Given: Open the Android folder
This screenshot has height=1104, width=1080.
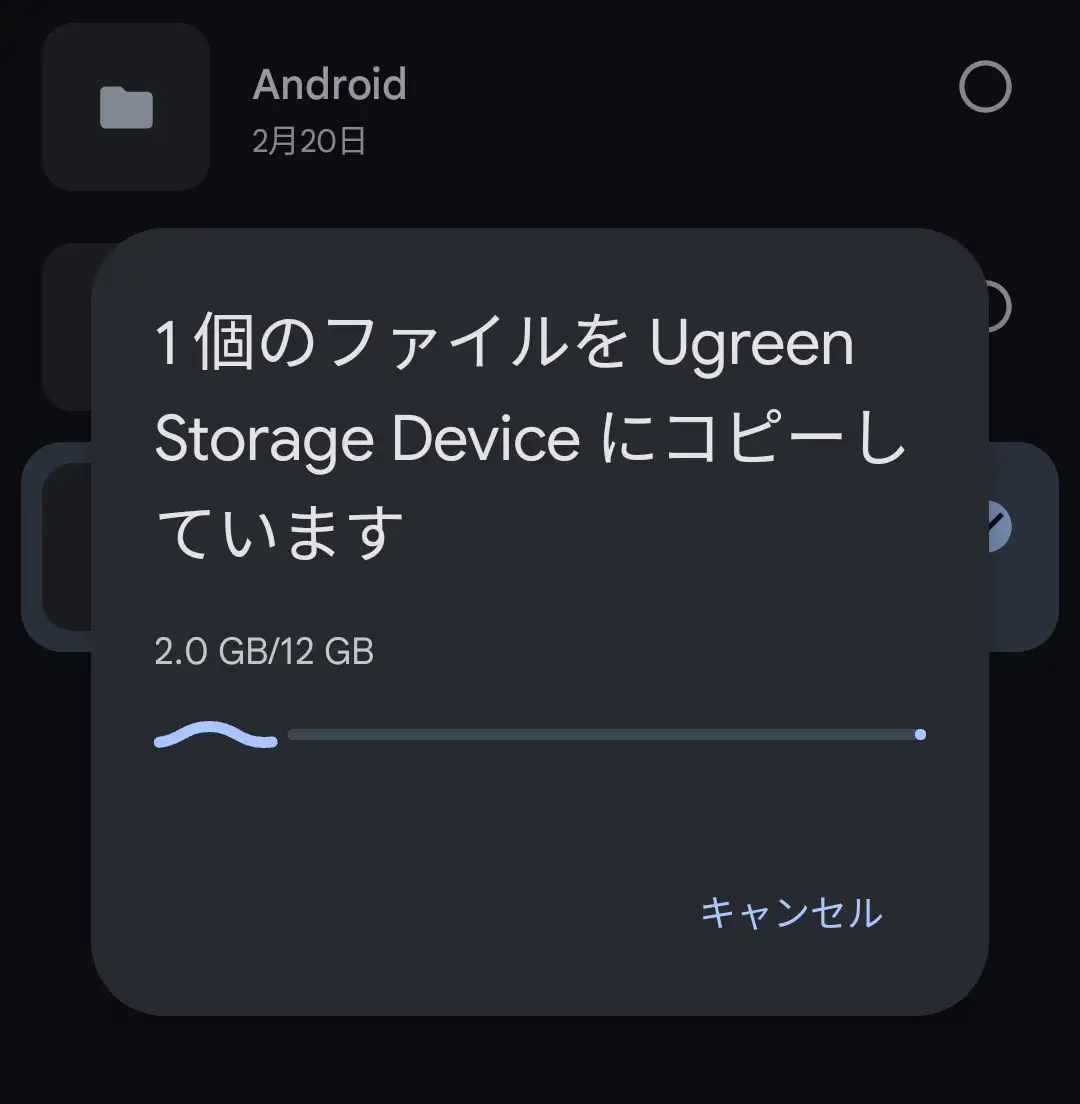Looking at the screenshot, I should coord(330,105).
